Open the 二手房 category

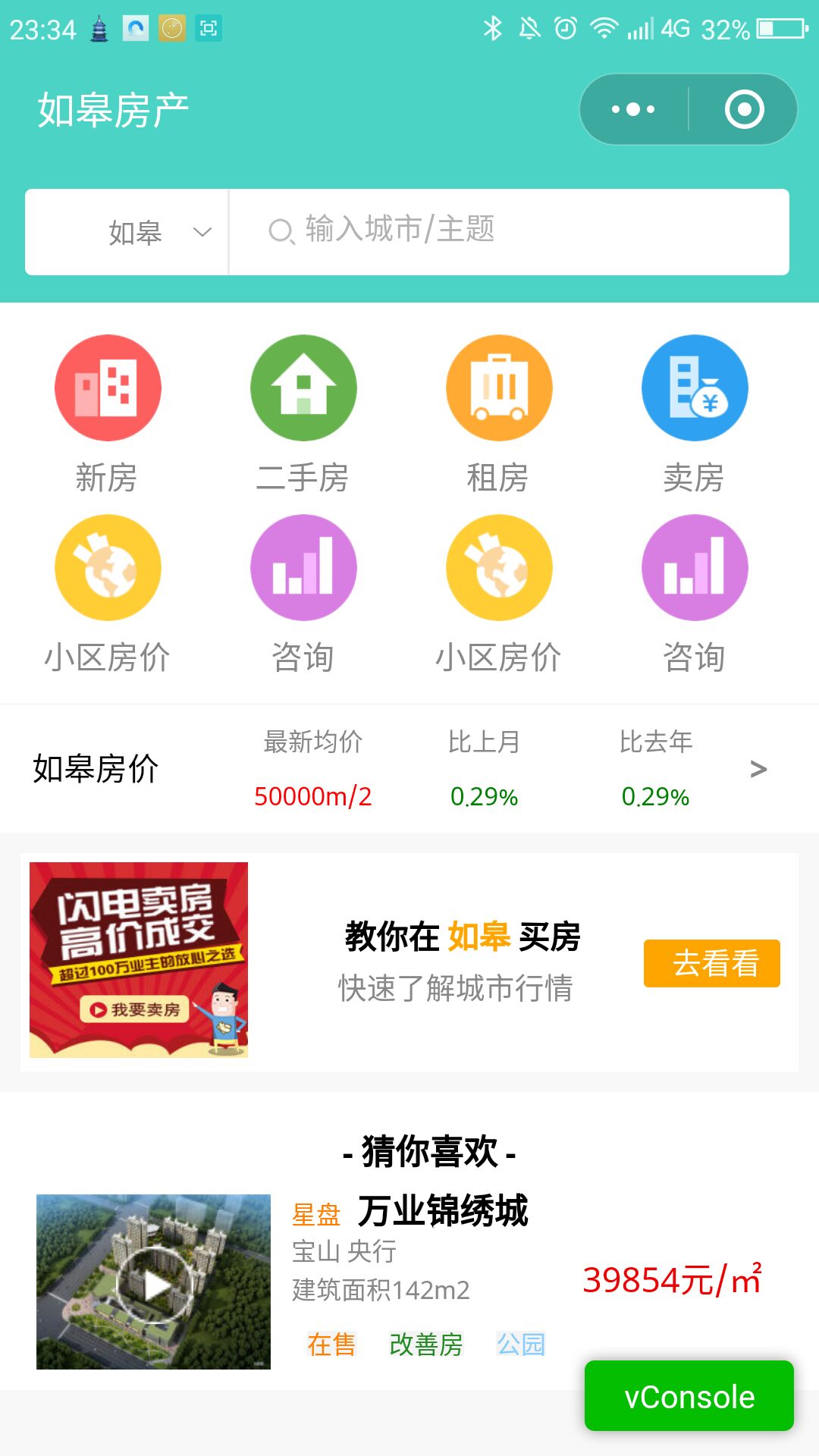[303, 414]
